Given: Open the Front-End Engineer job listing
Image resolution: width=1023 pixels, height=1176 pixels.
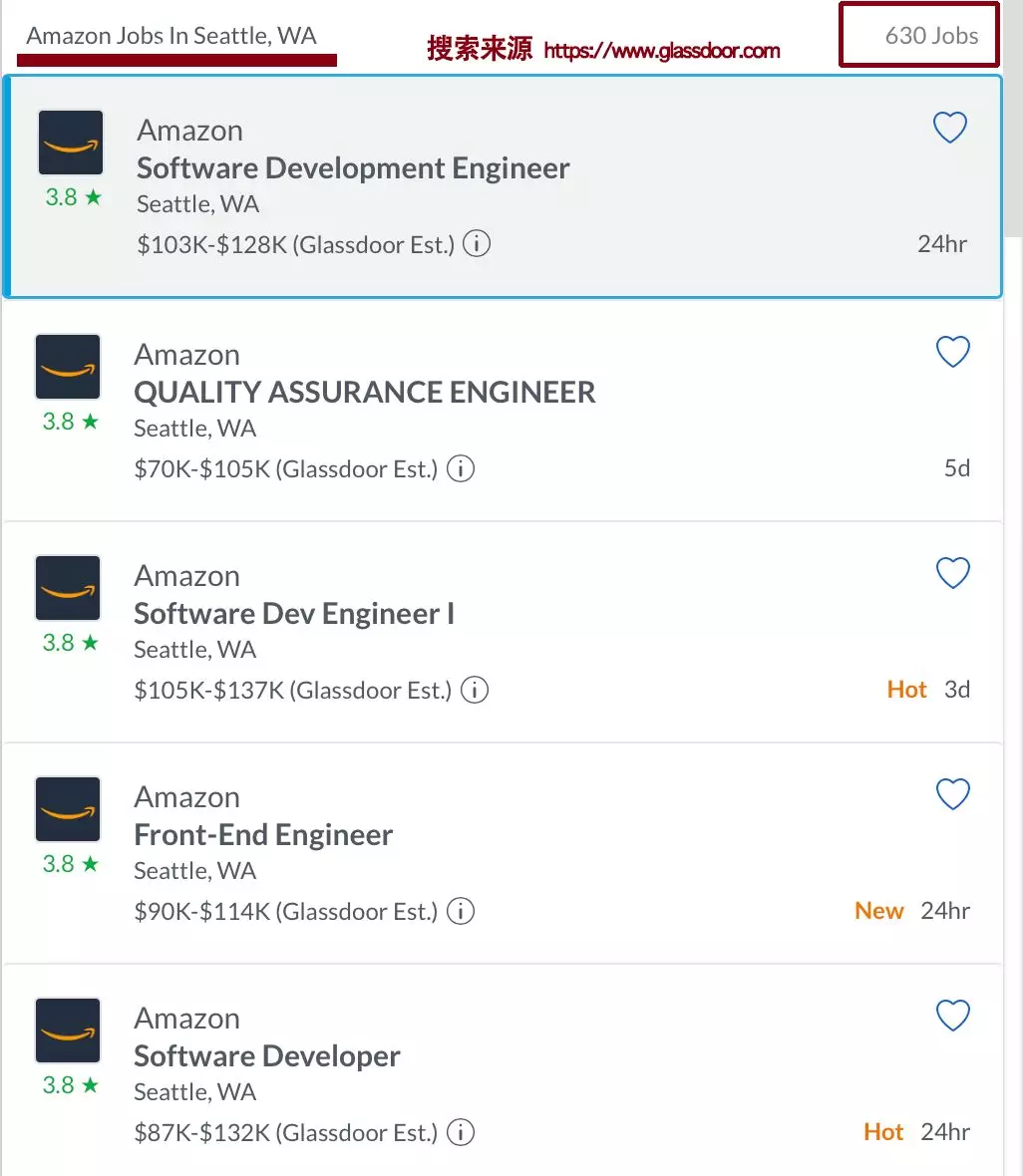Looking at the screenshot, I should [x=263, y=835].
